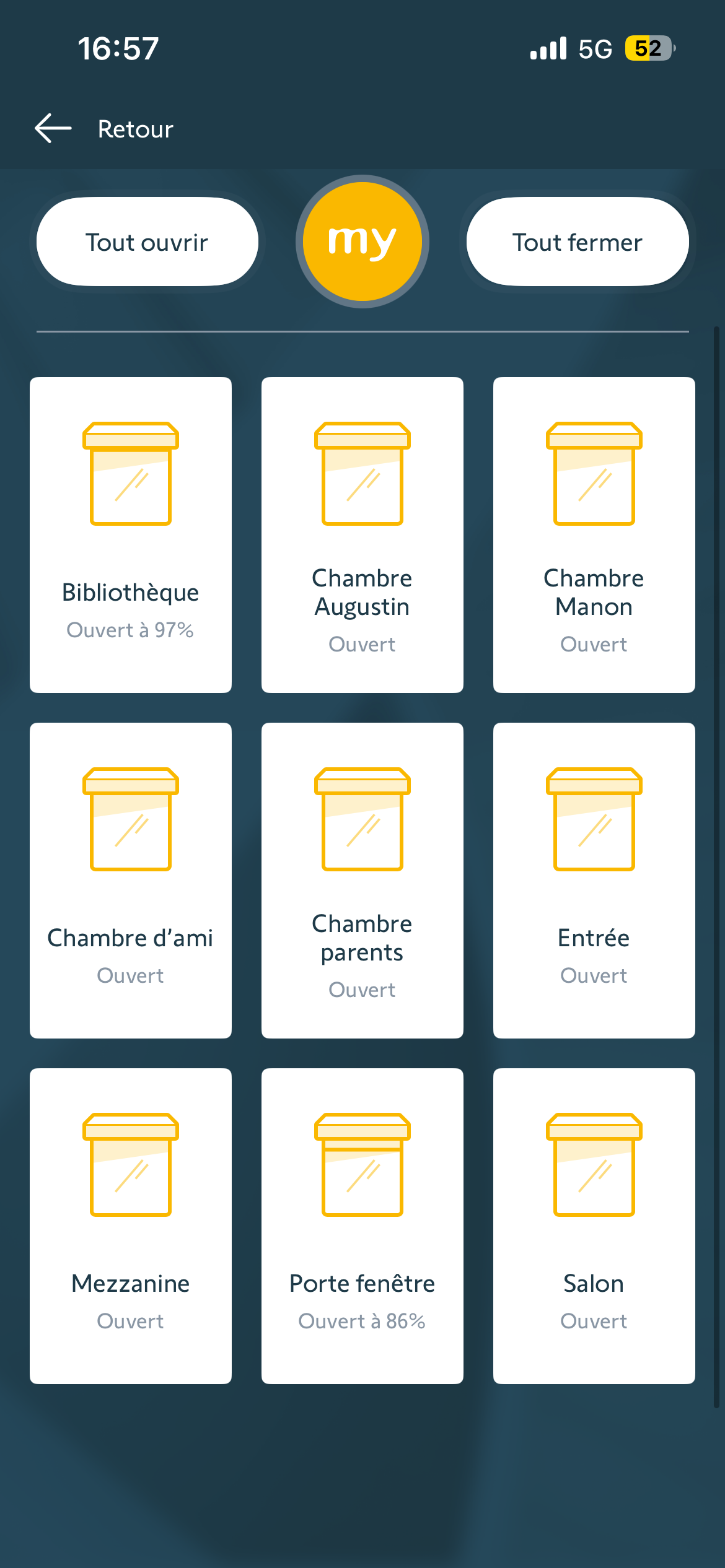725x1568 pixels.
Task: Select the Entrée shutter card
Action: point(594,880)
